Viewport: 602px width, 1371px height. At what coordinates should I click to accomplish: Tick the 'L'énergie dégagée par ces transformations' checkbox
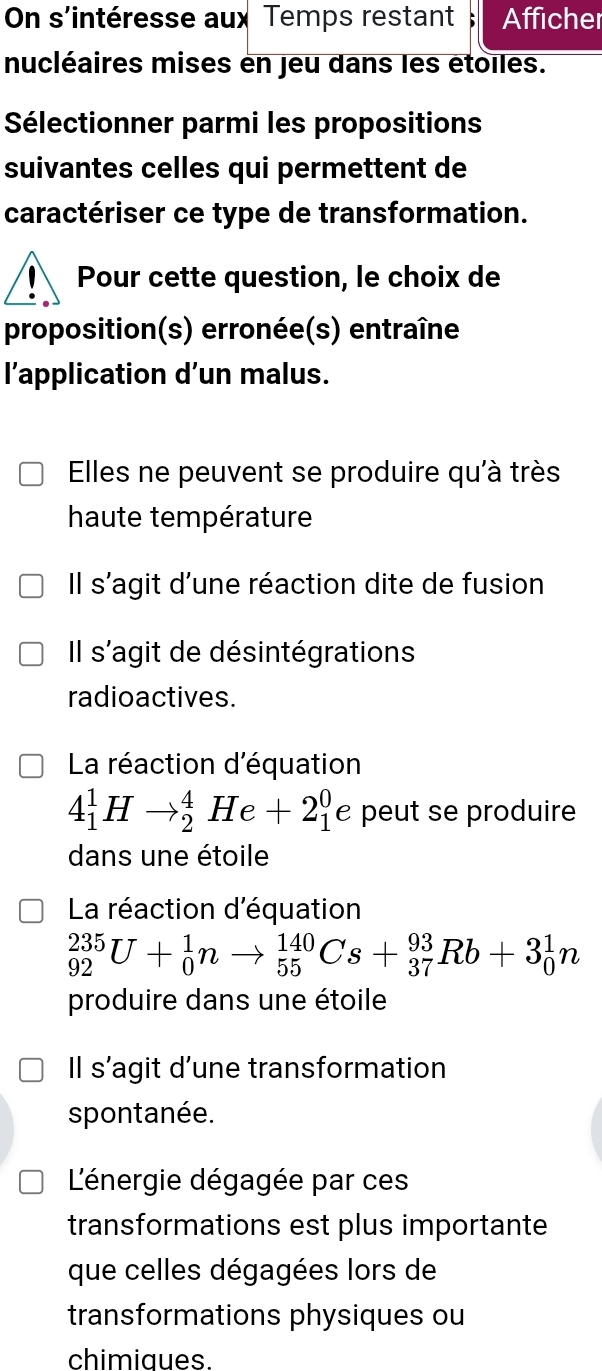33,1181
